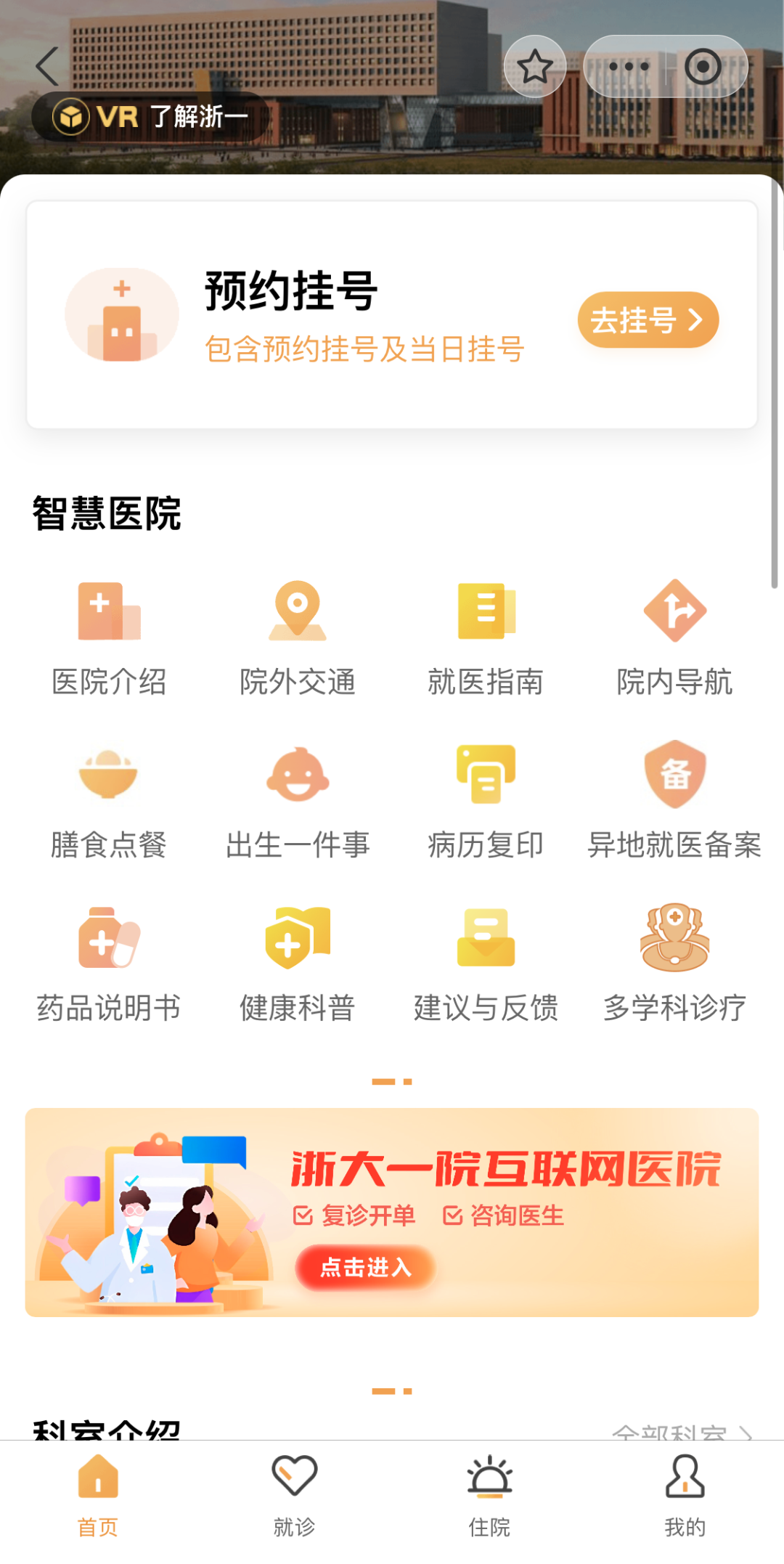Close the mini program with circle icon

tap(702, 67)
